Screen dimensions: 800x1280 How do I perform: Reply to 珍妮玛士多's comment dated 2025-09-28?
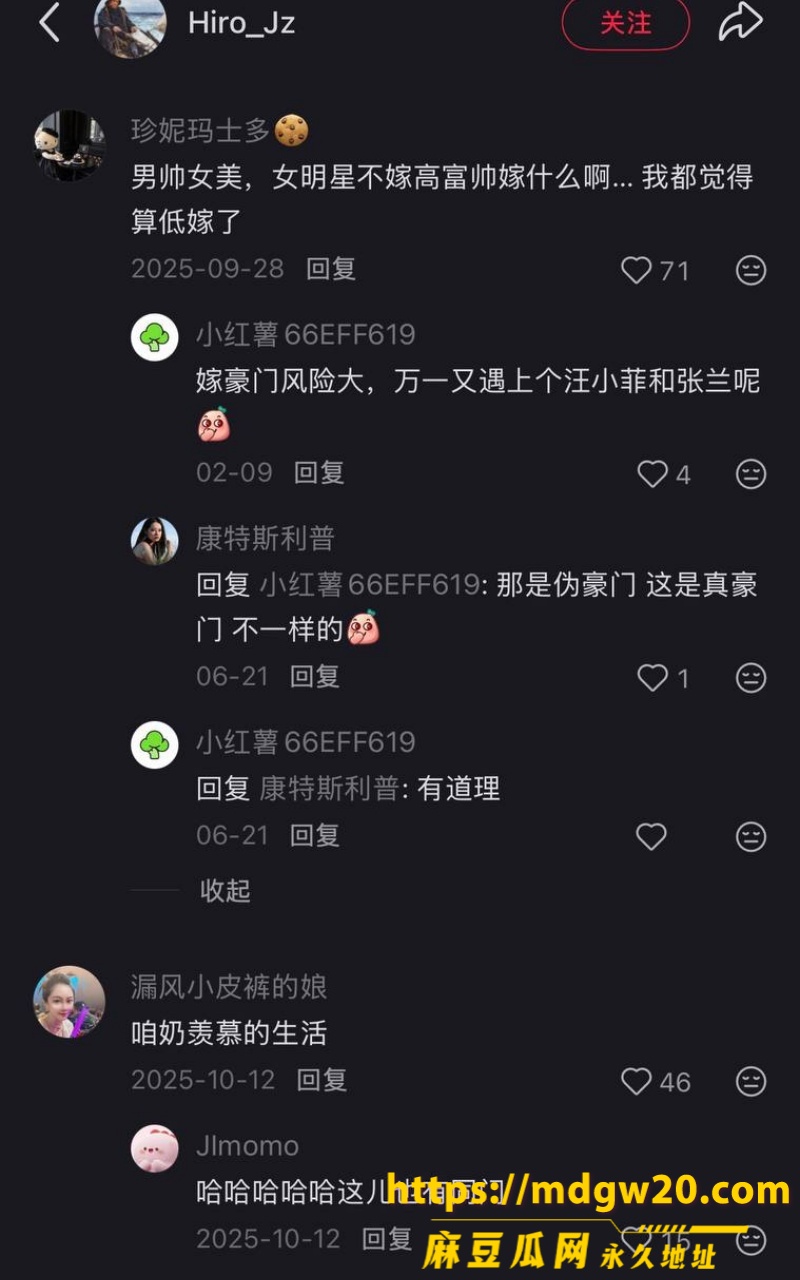[x=331, y=269]
